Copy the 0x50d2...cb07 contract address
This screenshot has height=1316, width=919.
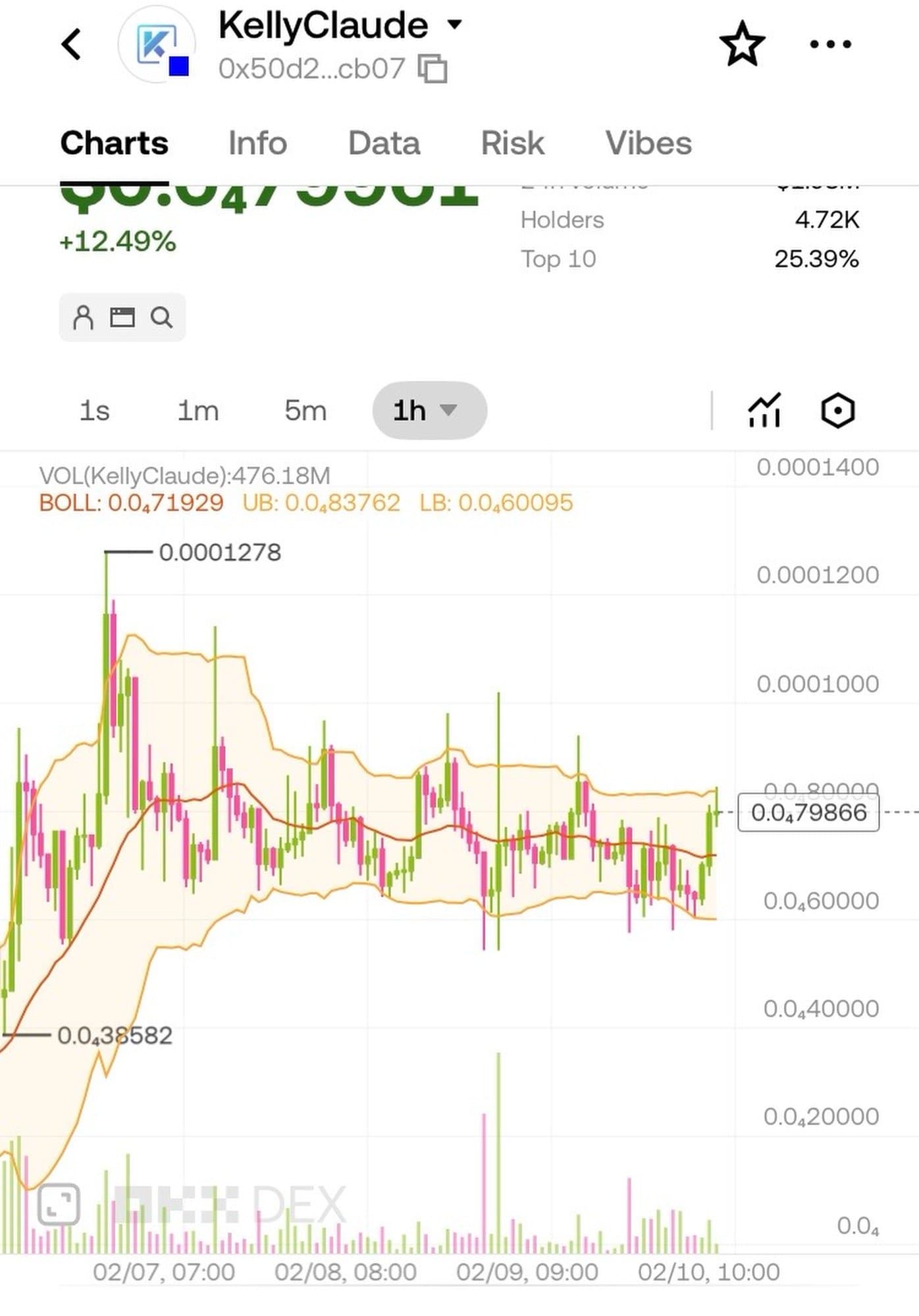433,68
